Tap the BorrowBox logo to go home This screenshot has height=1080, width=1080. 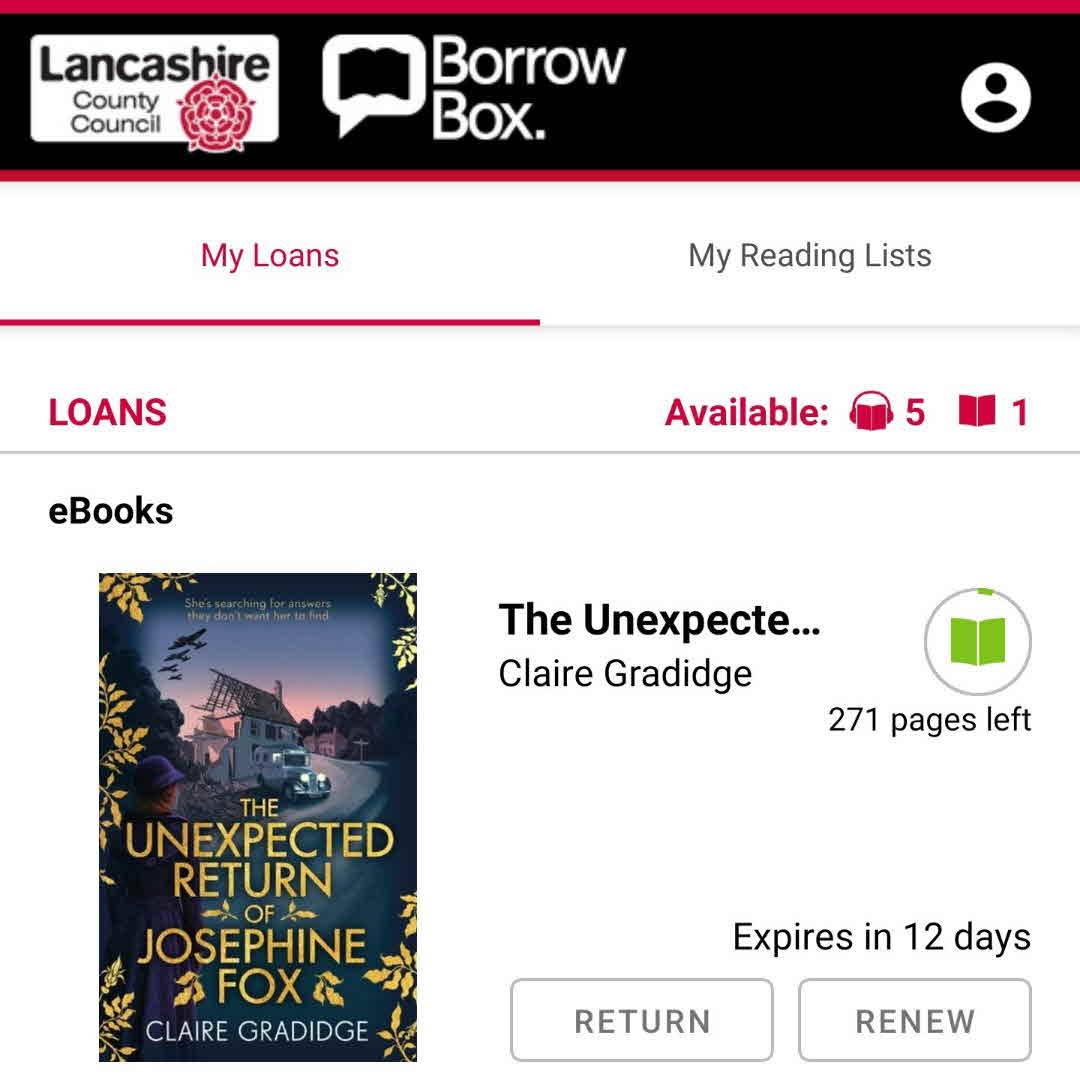(x=474, y=87)
